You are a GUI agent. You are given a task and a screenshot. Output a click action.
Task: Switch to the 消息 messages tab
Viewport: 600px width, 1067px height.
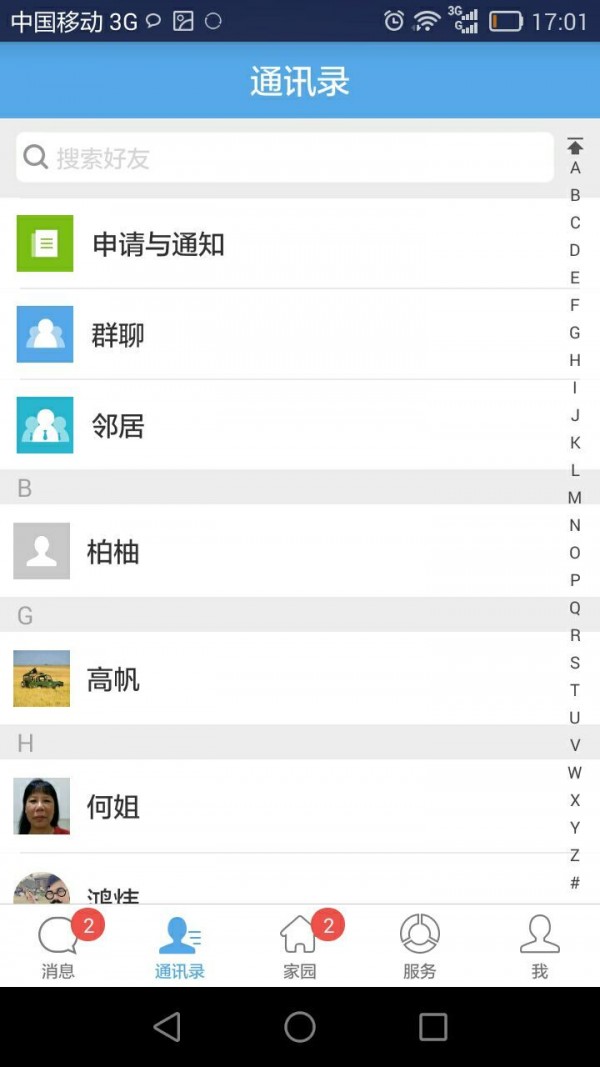[x=59, y=946]
